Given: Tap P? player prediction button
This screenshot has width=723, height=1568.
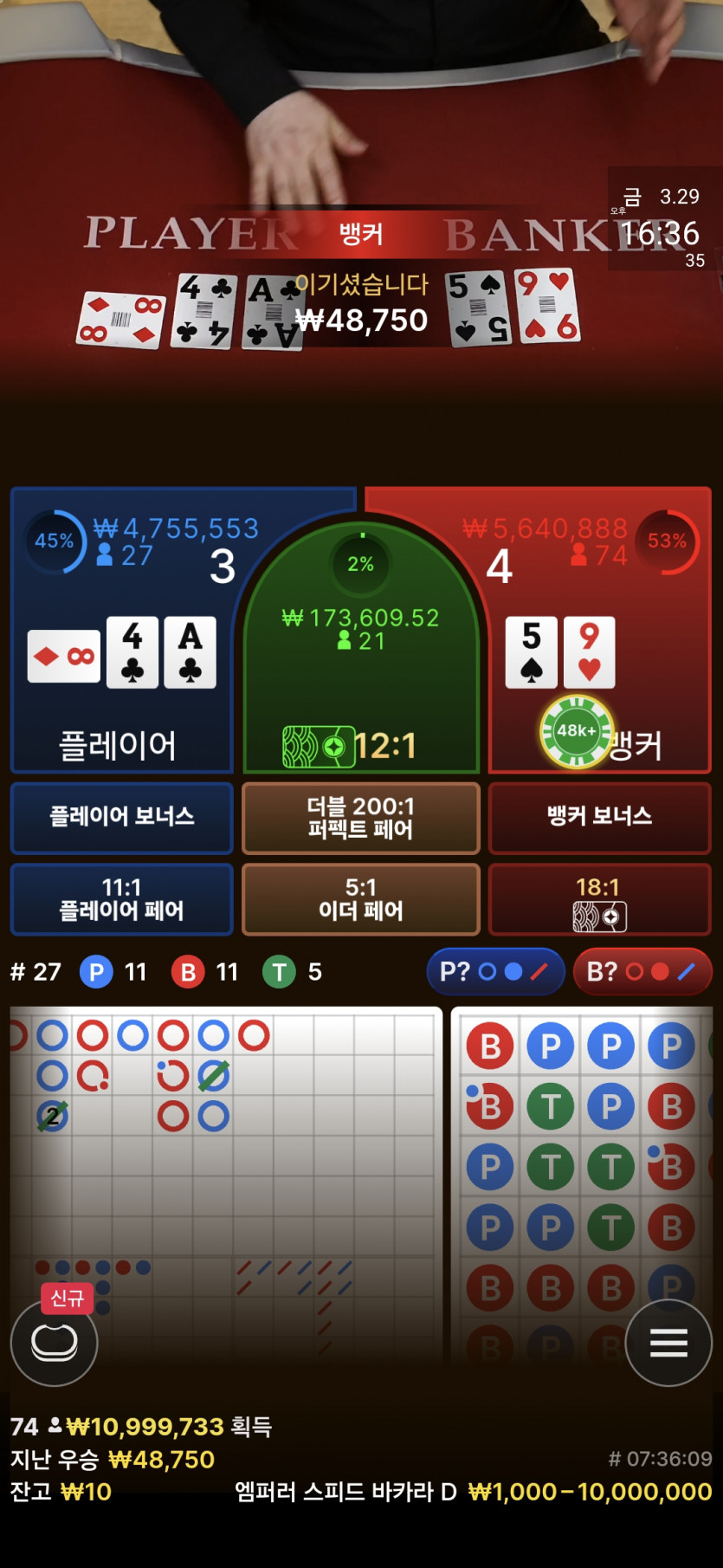Looking at the screenshot, I should point(495,971).
